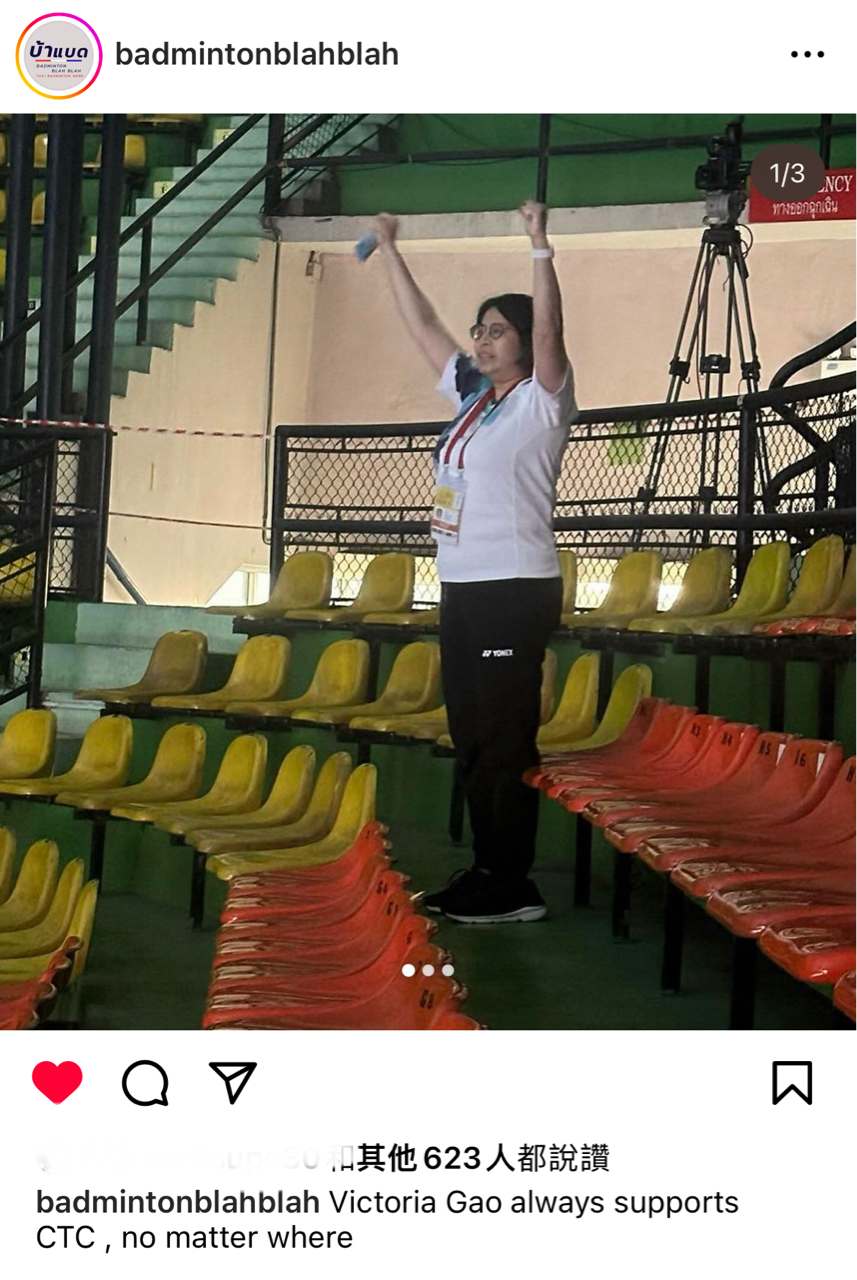Open badmintonblahblah's profile picture story
The image size is (857, 1280).
point(59,56)
